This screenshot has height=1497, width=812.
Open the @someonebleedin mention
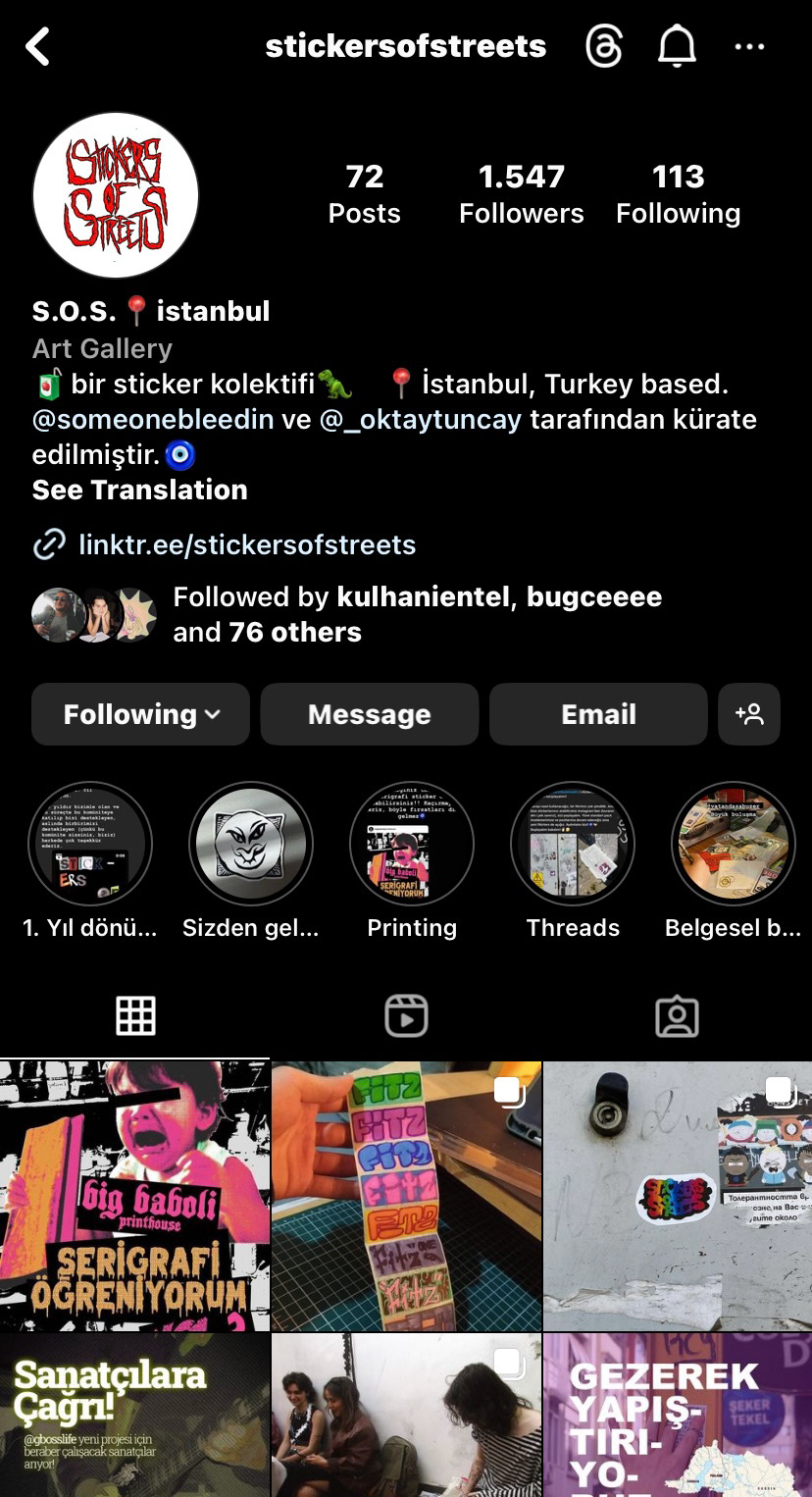[x=153, y=419]
